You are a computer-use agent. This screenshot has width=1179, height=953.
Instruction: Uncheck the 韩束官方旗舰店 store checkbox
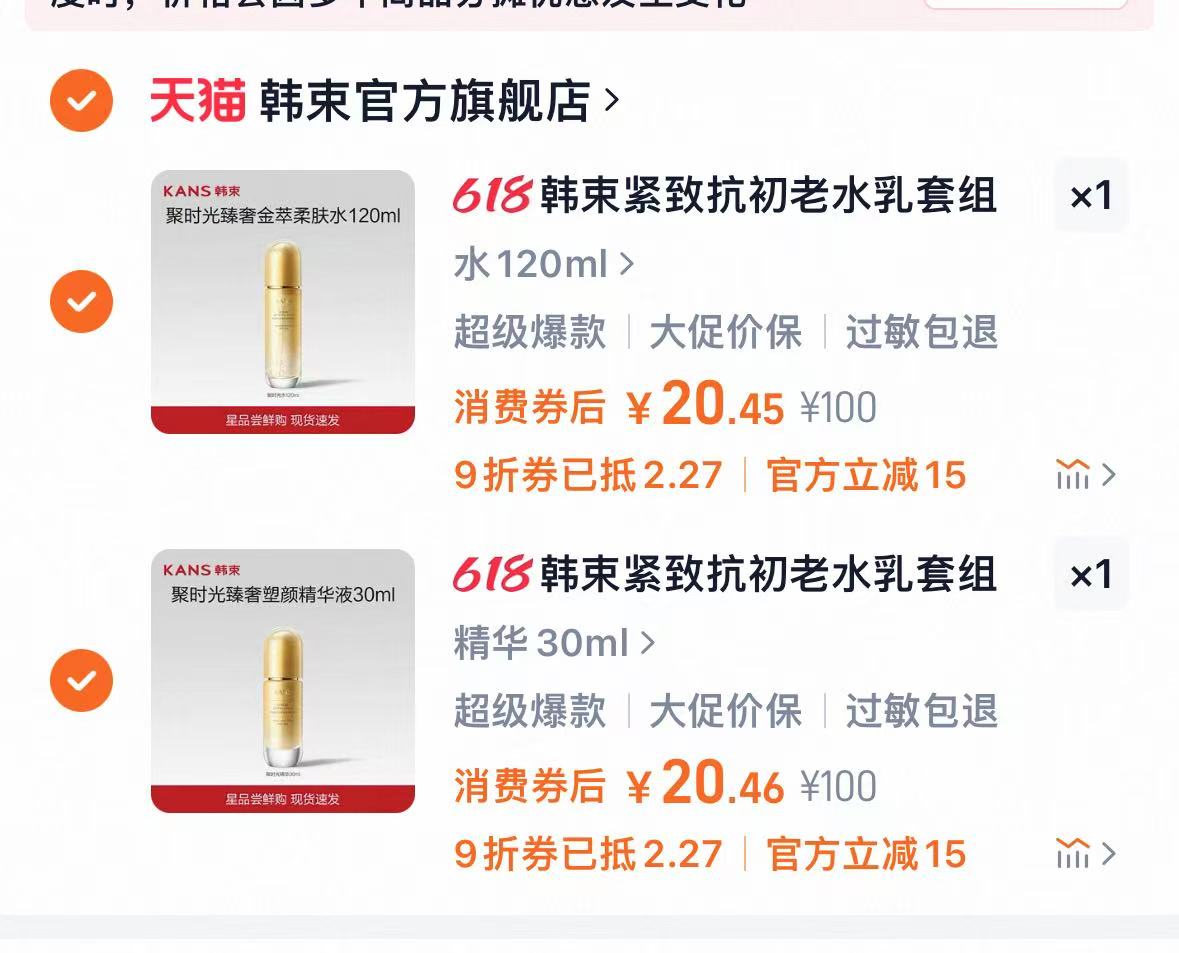81,100
